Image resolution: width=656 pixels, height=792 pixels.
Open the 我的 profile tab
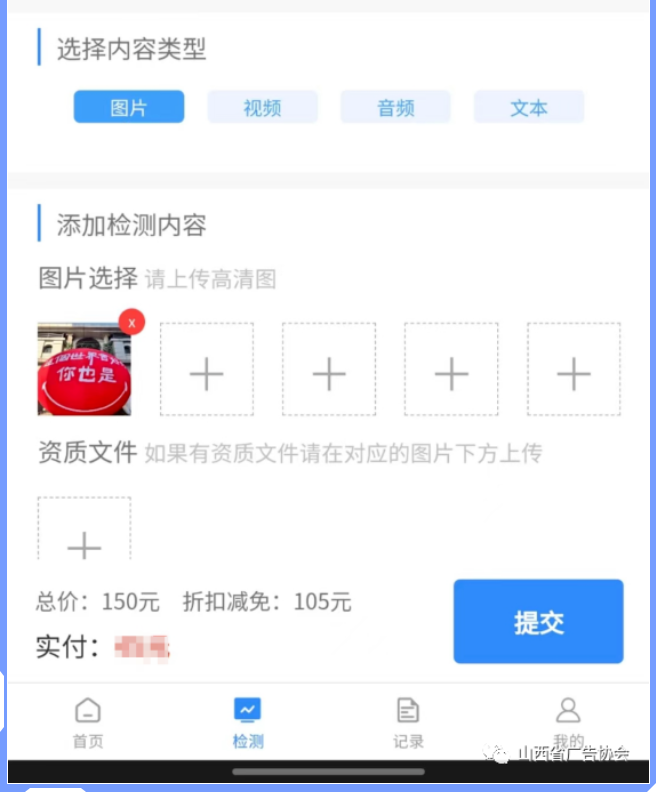tap(568, 720)
